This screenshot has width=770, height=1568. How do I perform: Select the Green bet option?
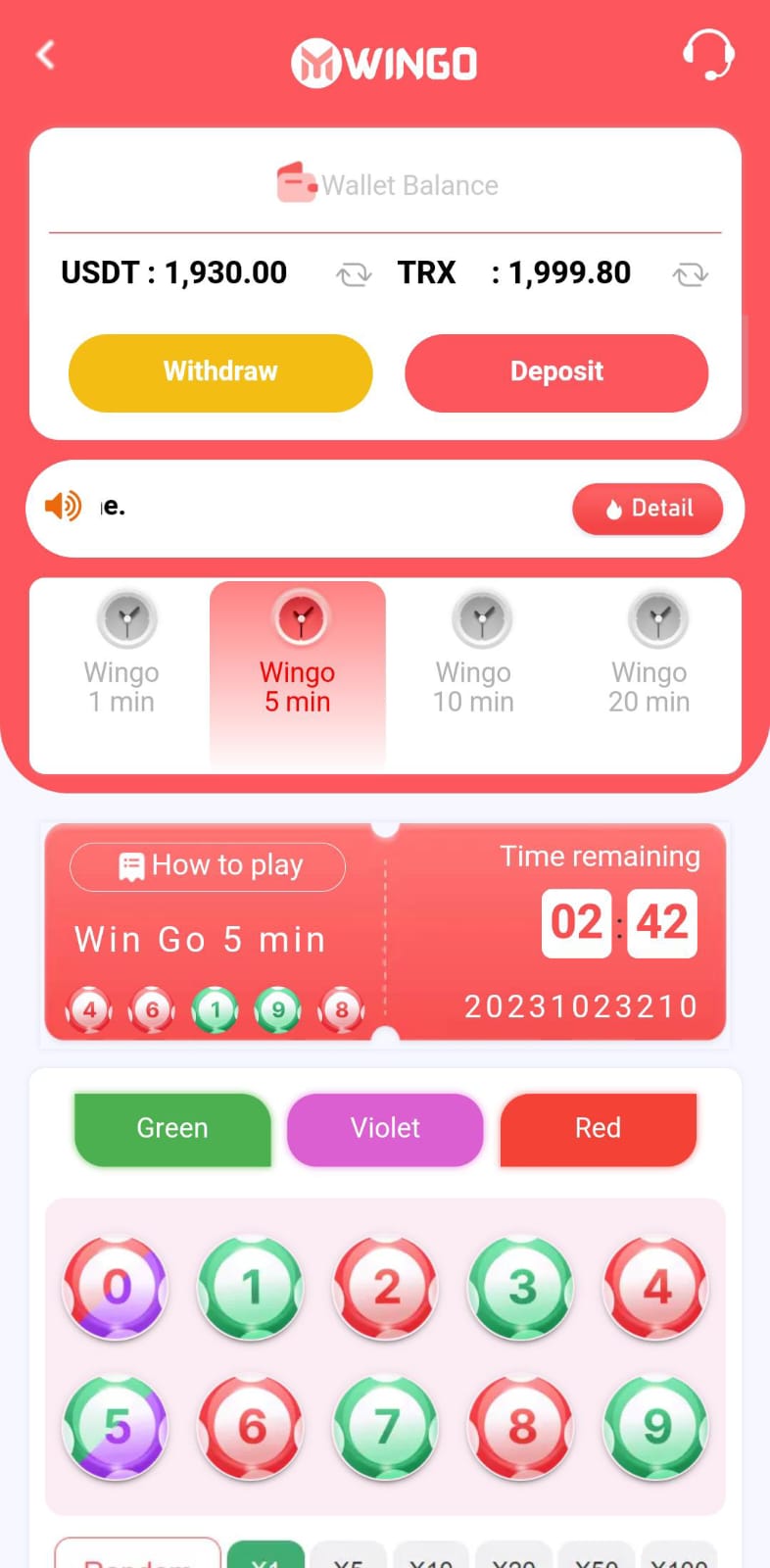pos(171,1128)
